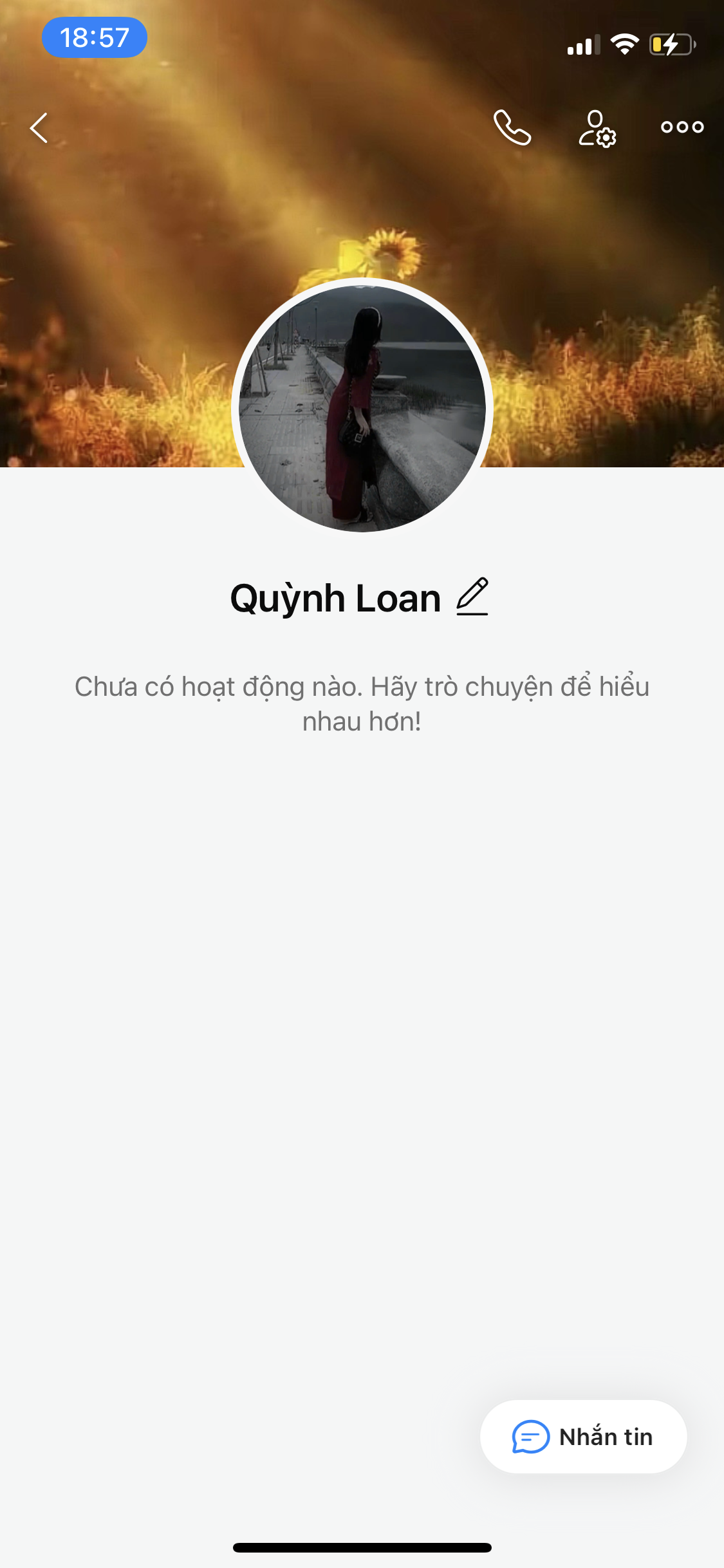Go back using the top-left arrow
The width and height of the screenshot is (724, 1568).
coord(39,127)
